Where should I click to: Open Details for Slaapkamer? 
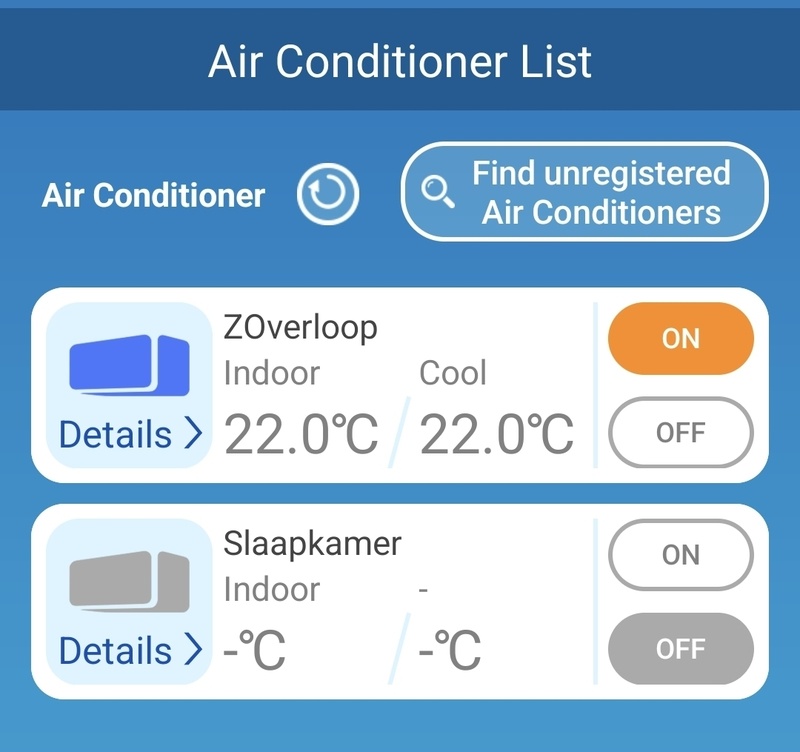tap(130, 650)
